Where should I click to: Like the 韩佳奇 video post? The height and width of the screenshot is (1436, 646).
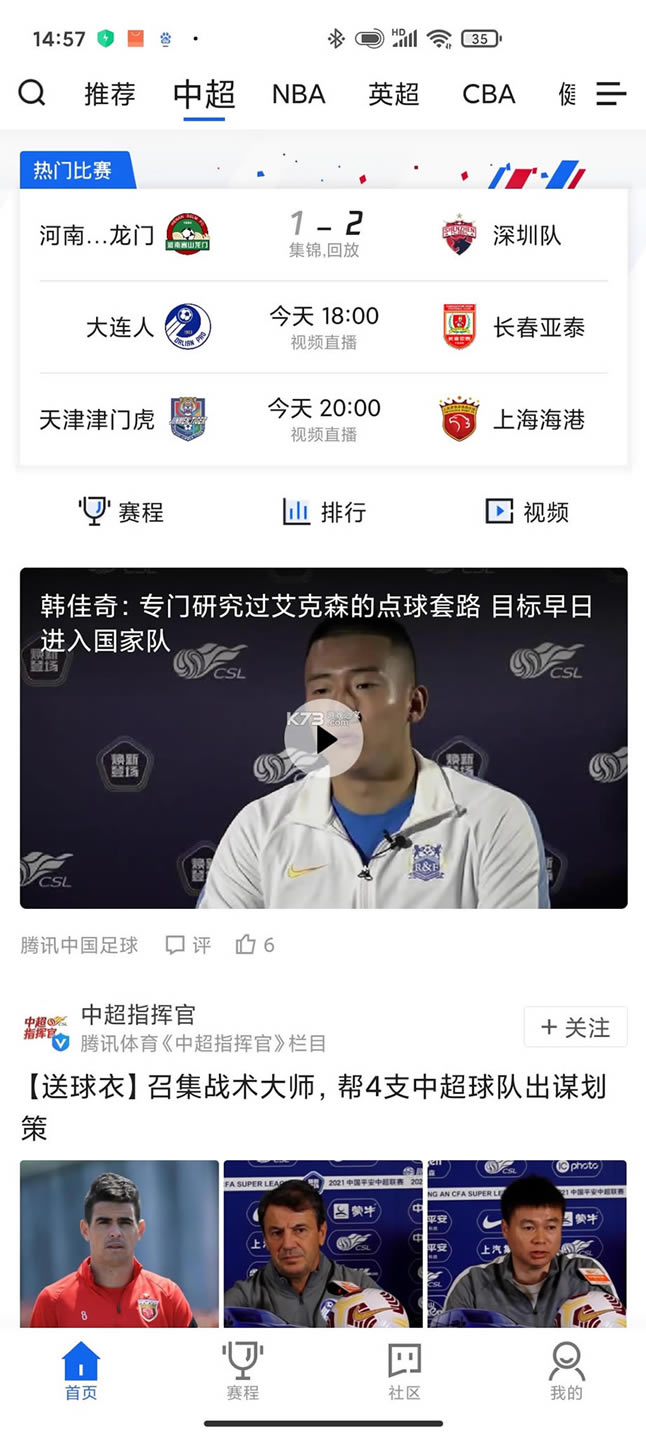(x=254, y=945)
